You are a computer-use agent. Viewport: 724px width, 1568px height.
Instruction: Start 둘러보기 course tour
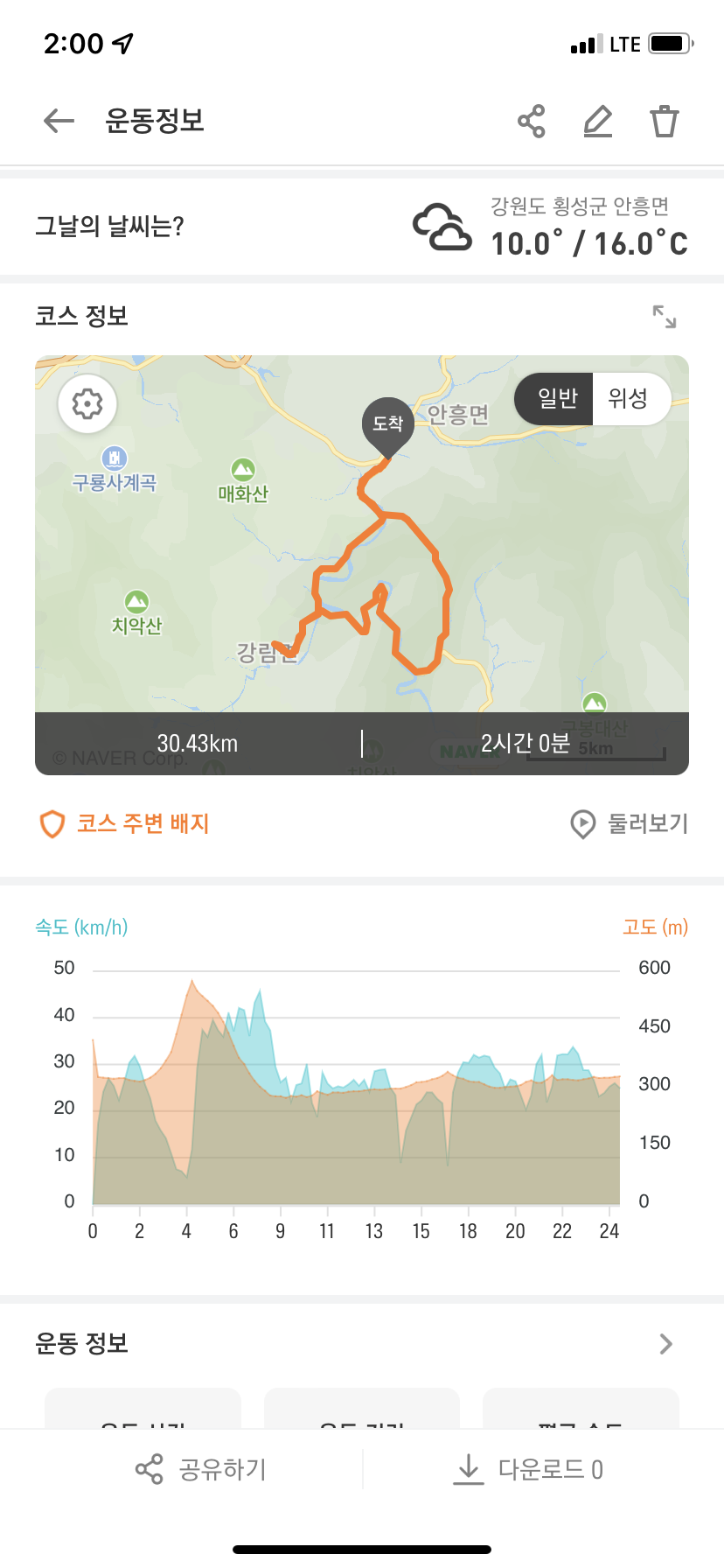(630, 823)
